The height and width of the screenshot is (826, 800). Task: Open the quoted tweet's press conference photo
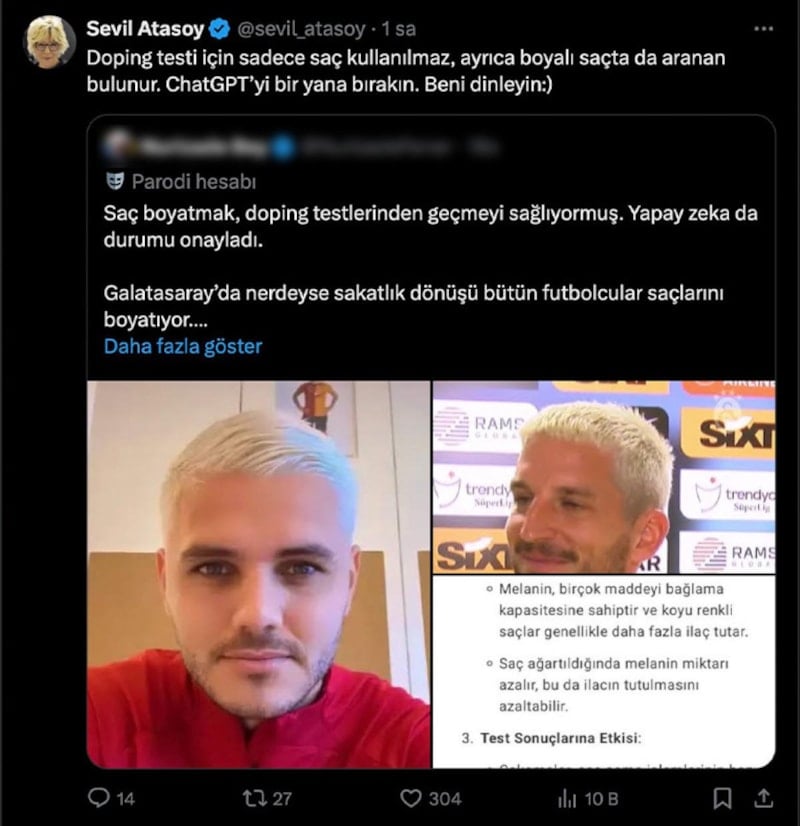(x=604, y=476)
